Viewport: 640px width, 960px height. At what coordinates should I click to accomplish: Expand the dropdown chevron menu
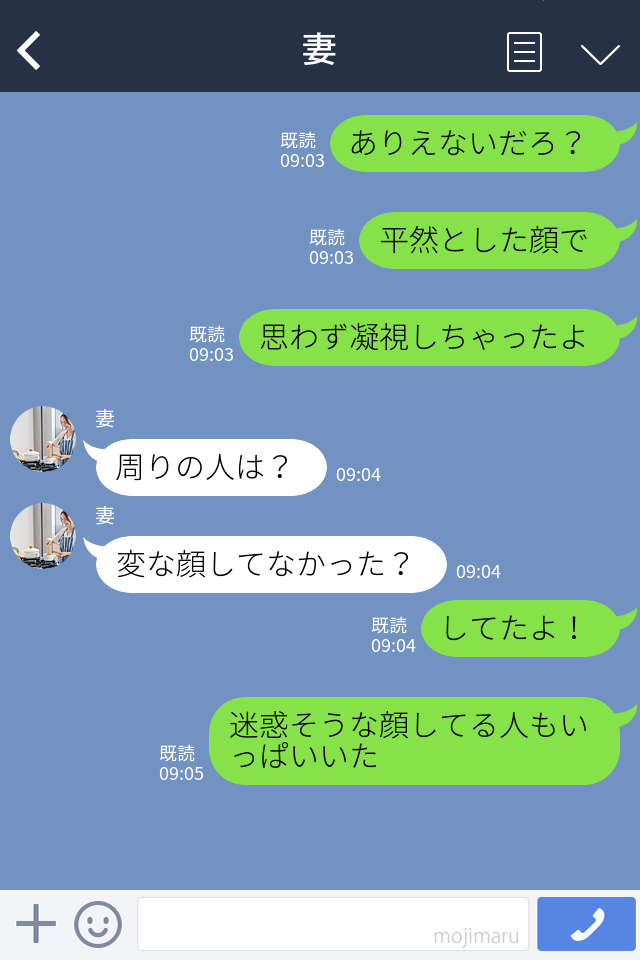[x=600, y=53]
